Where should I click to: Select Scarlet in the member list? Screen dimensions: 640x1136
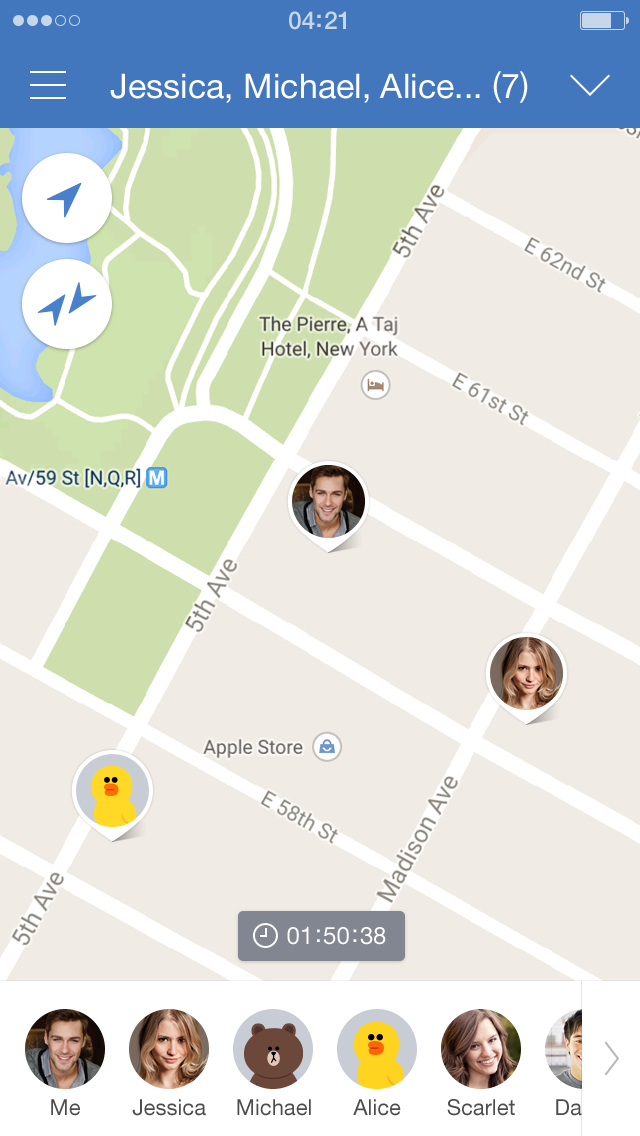point(481,1050)
